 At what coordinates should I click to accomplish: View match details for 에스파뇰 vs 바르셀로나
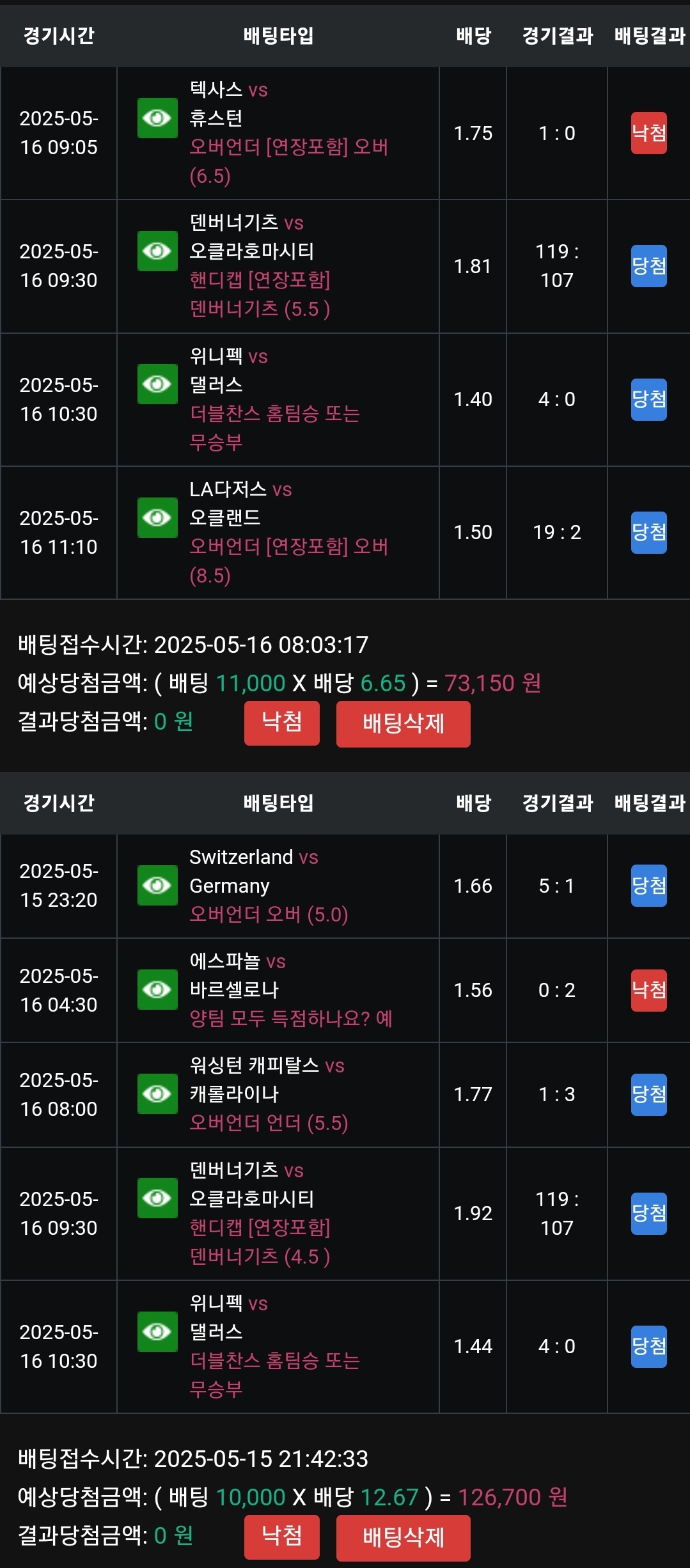tap(157, 990)
